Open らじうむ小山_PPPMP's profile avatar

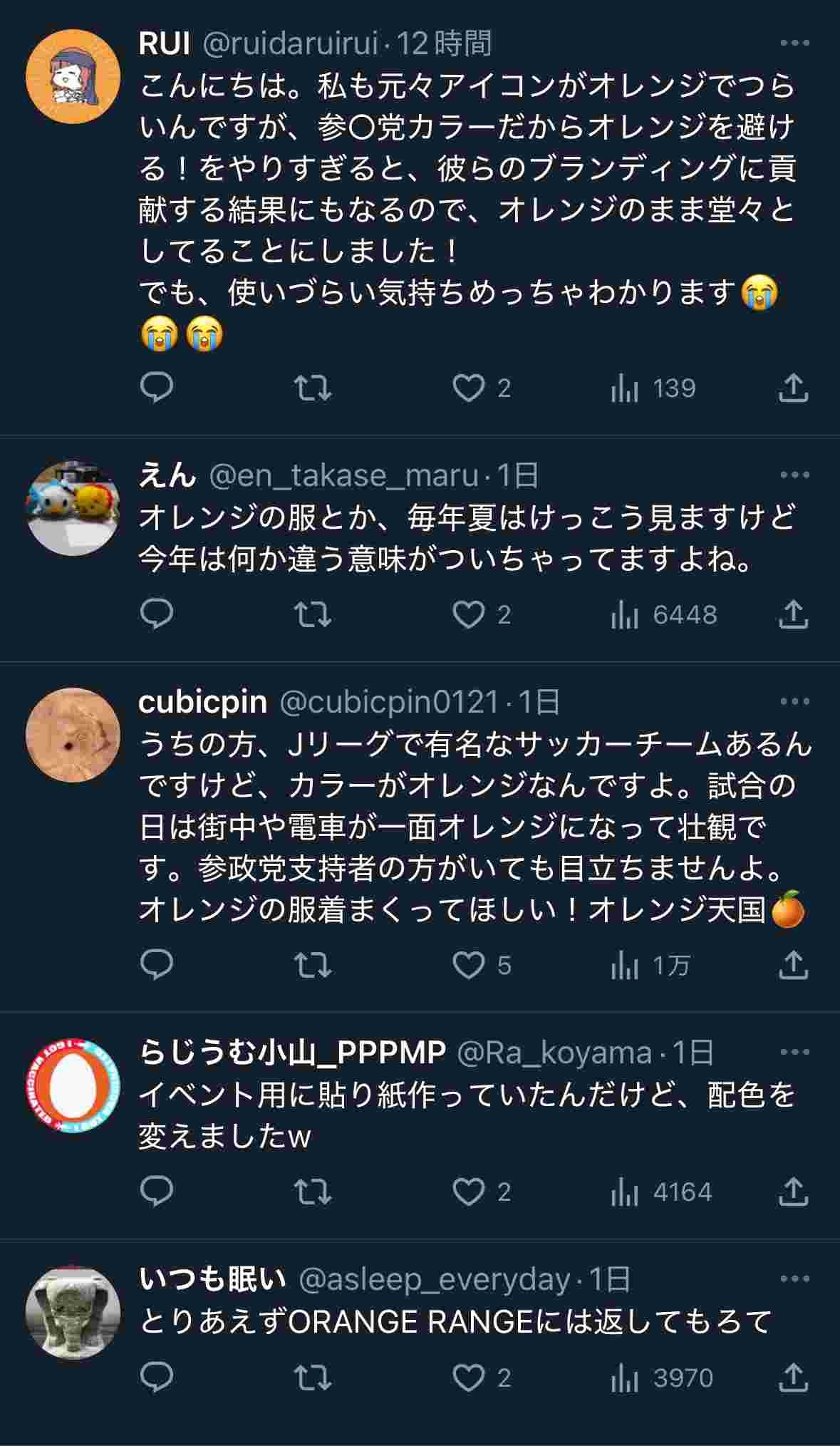click(x=73, y=1085)
